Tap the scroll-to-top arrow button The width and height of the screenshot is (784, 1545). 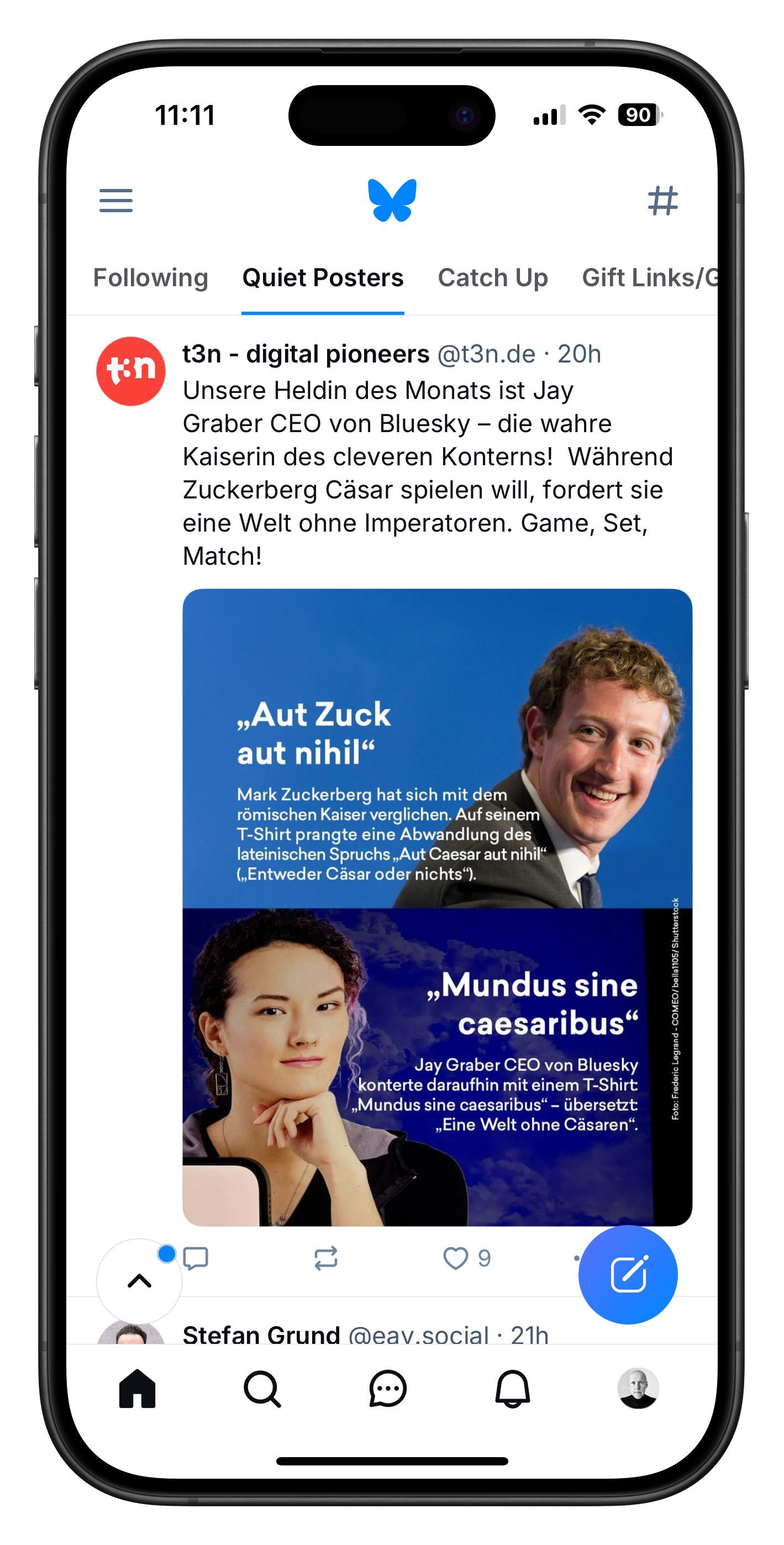(139, 1280)
